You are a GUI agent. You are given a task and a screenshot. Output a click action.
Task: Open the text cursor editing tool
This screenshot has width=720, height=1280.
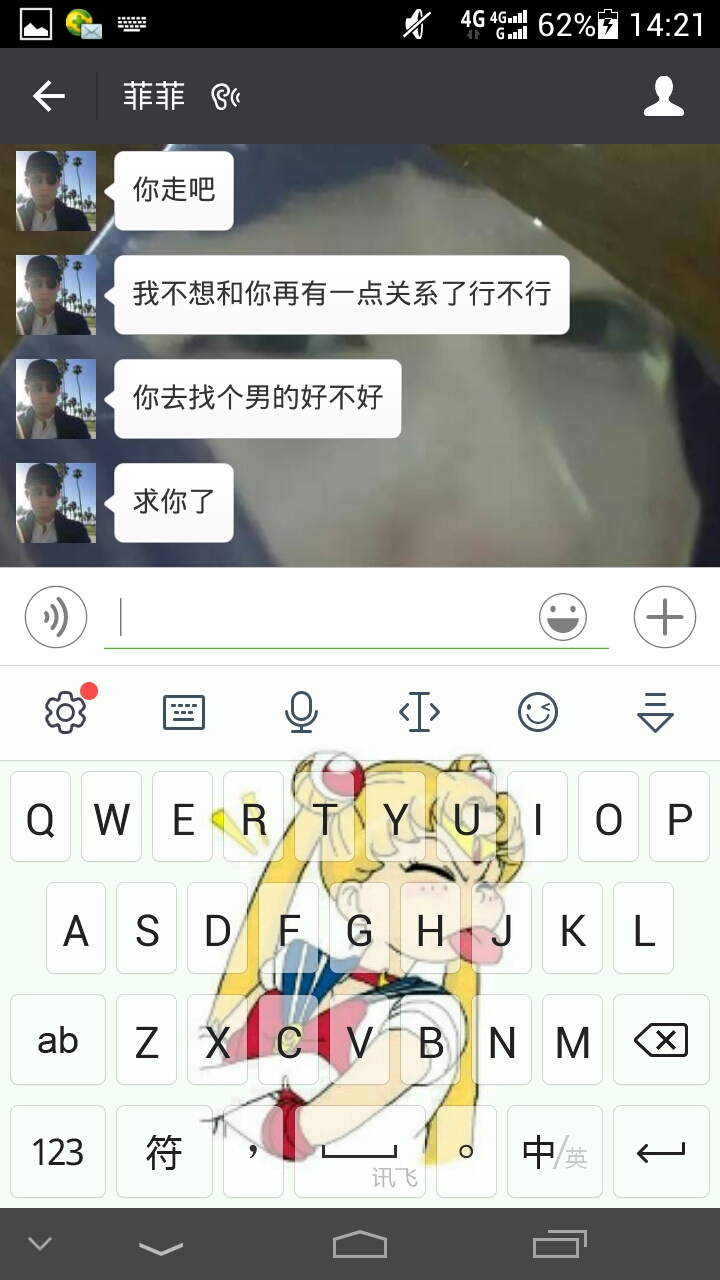(x=419, y=712)
